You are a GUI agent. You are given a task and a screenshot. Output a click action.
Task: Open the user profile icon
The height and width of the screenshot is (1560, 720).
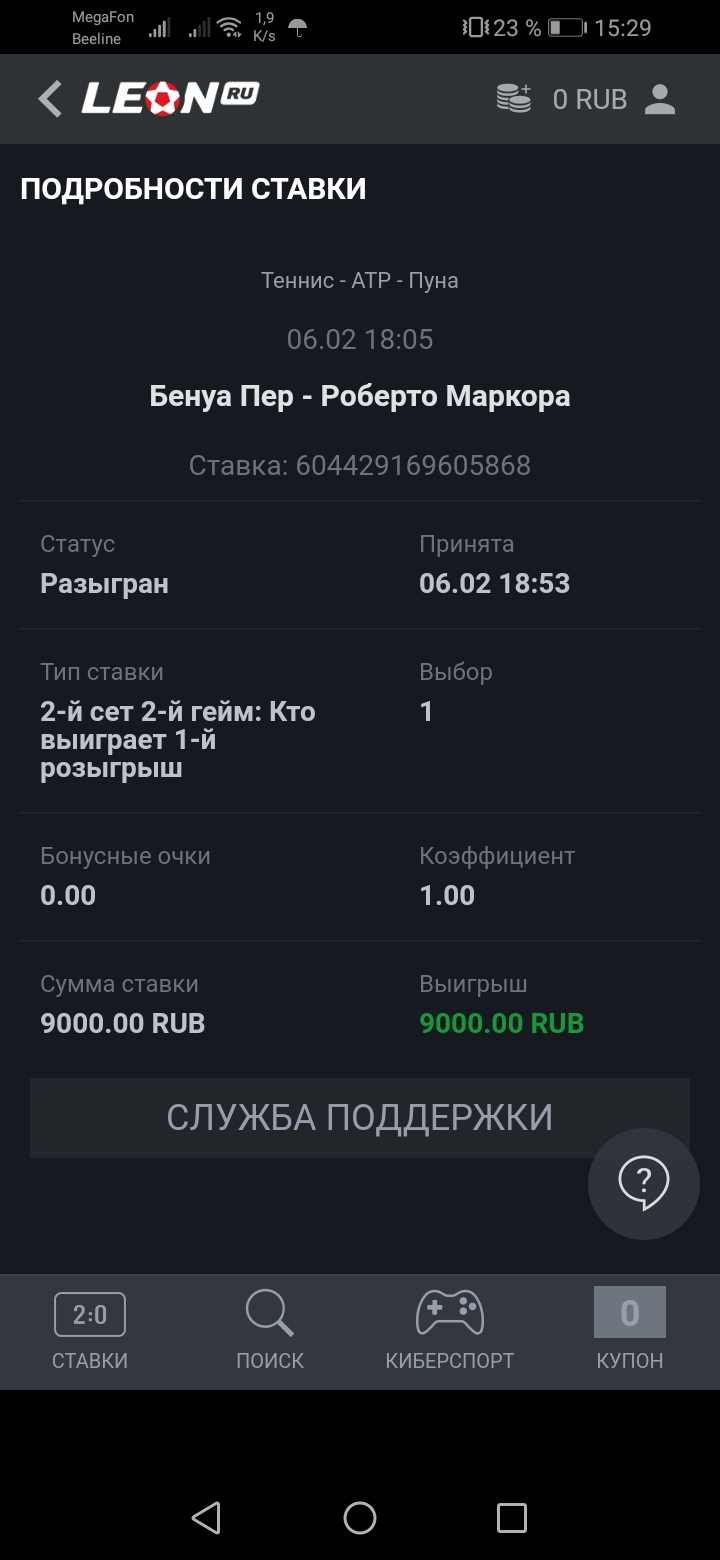pos(660,99)
